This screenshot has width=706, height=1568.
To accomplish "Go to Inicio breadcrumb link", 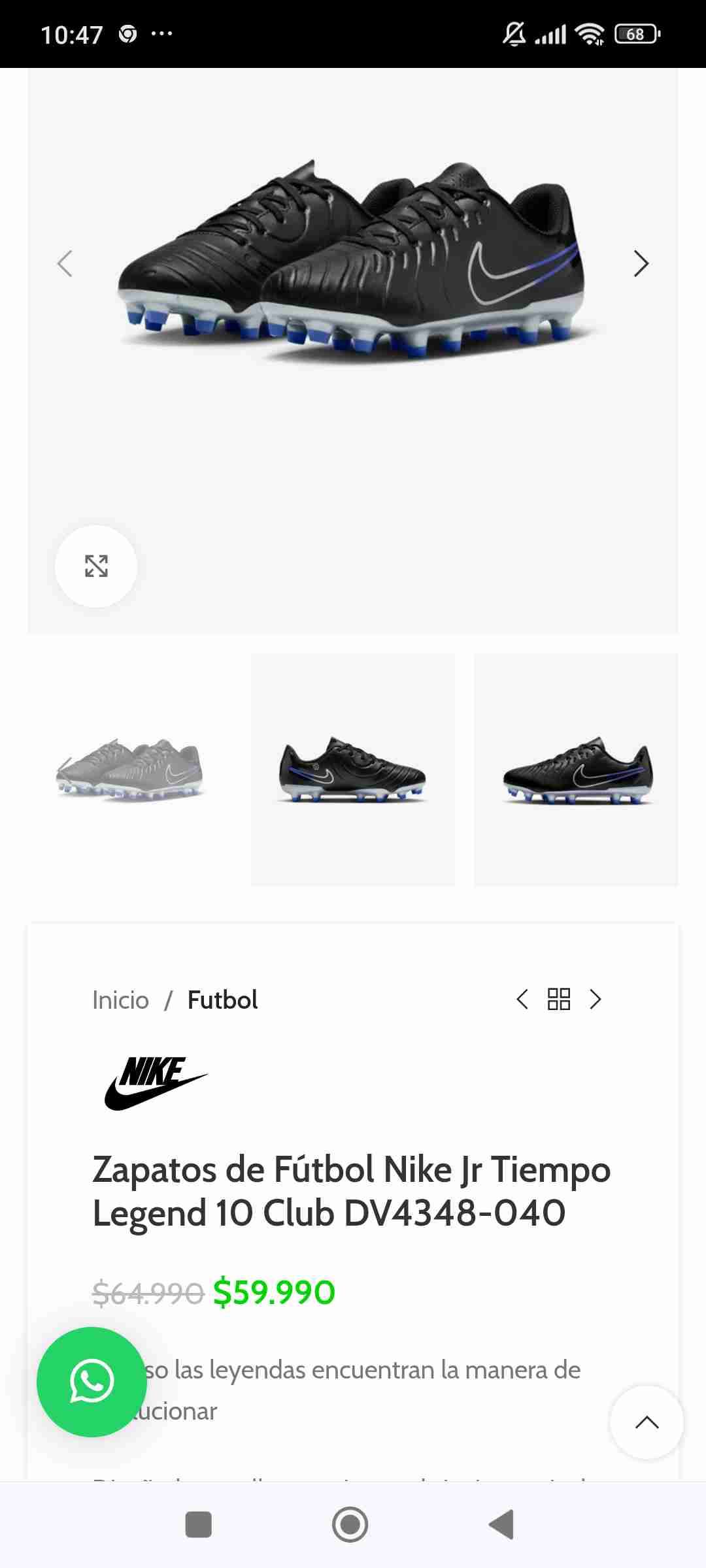I will [120, 1000].
